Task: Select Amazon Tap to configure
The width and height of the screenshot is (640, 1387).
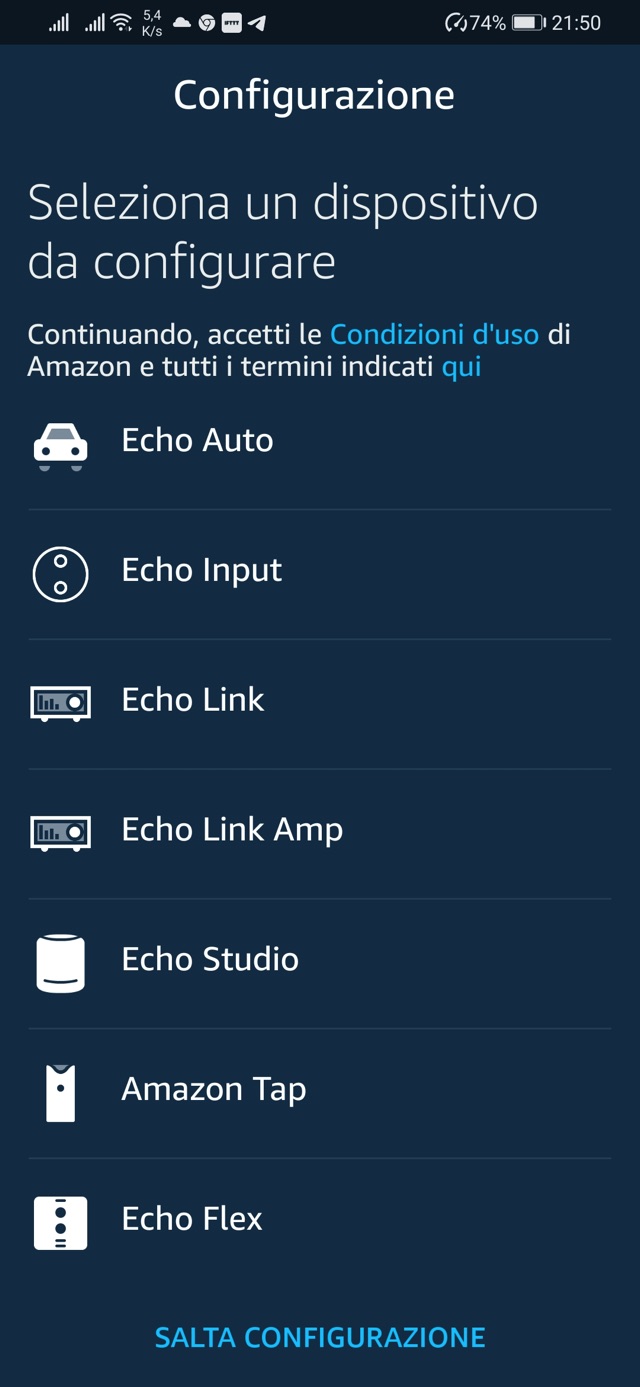Action: (213, 1090)
